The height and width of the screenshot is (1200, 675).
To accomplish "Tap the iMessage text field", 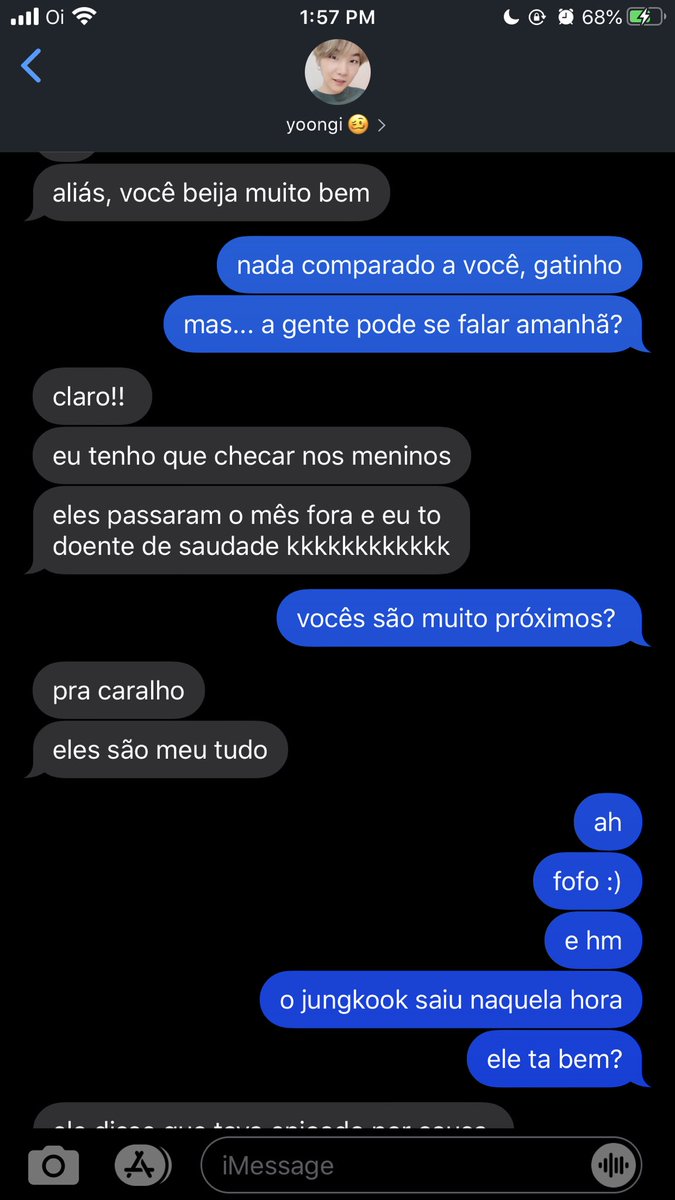I will (396, 1166).
